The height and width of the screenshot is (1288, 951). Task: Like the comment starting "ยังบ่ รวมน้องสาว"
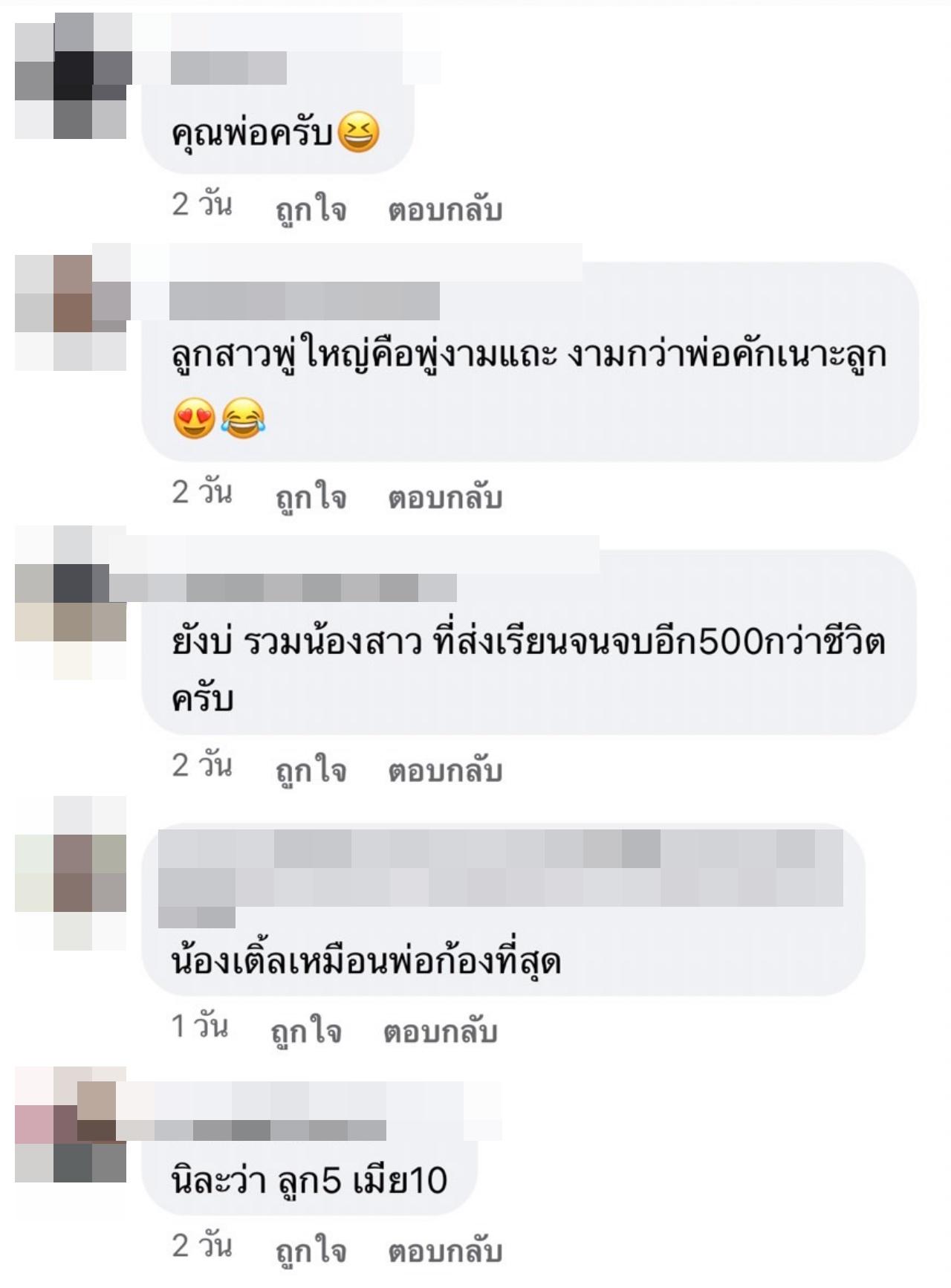[x=311, y=771]
